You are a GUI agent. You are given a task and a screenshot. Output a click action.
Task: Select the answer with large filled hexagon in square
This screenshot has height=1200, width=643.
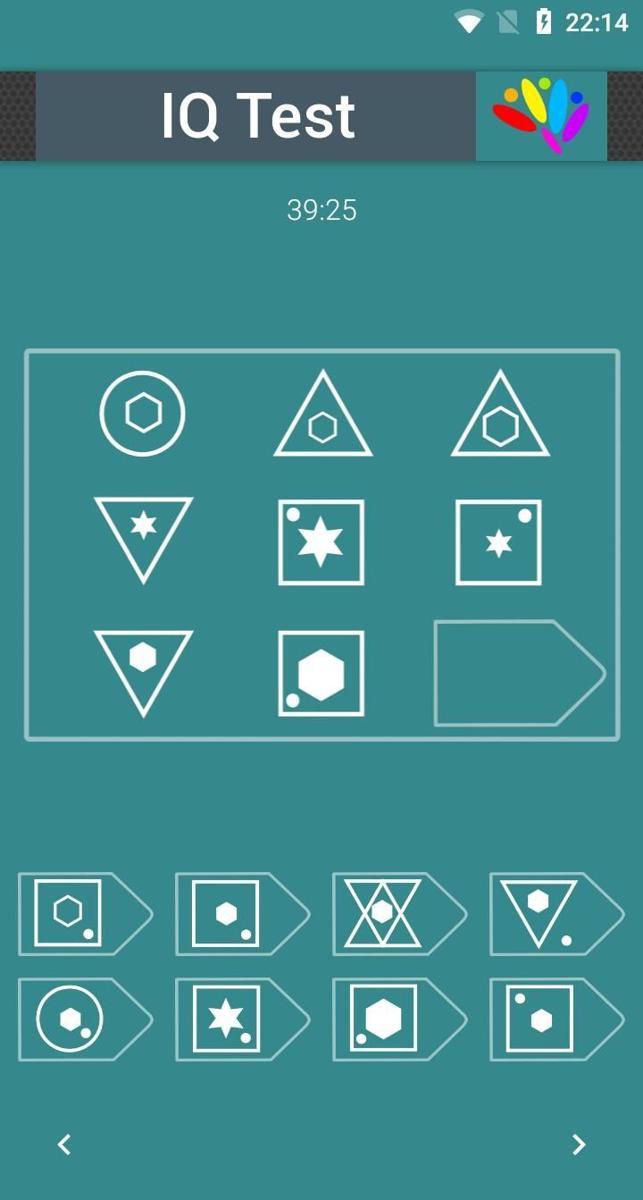pyautogui.click(x=397, y=1019)
